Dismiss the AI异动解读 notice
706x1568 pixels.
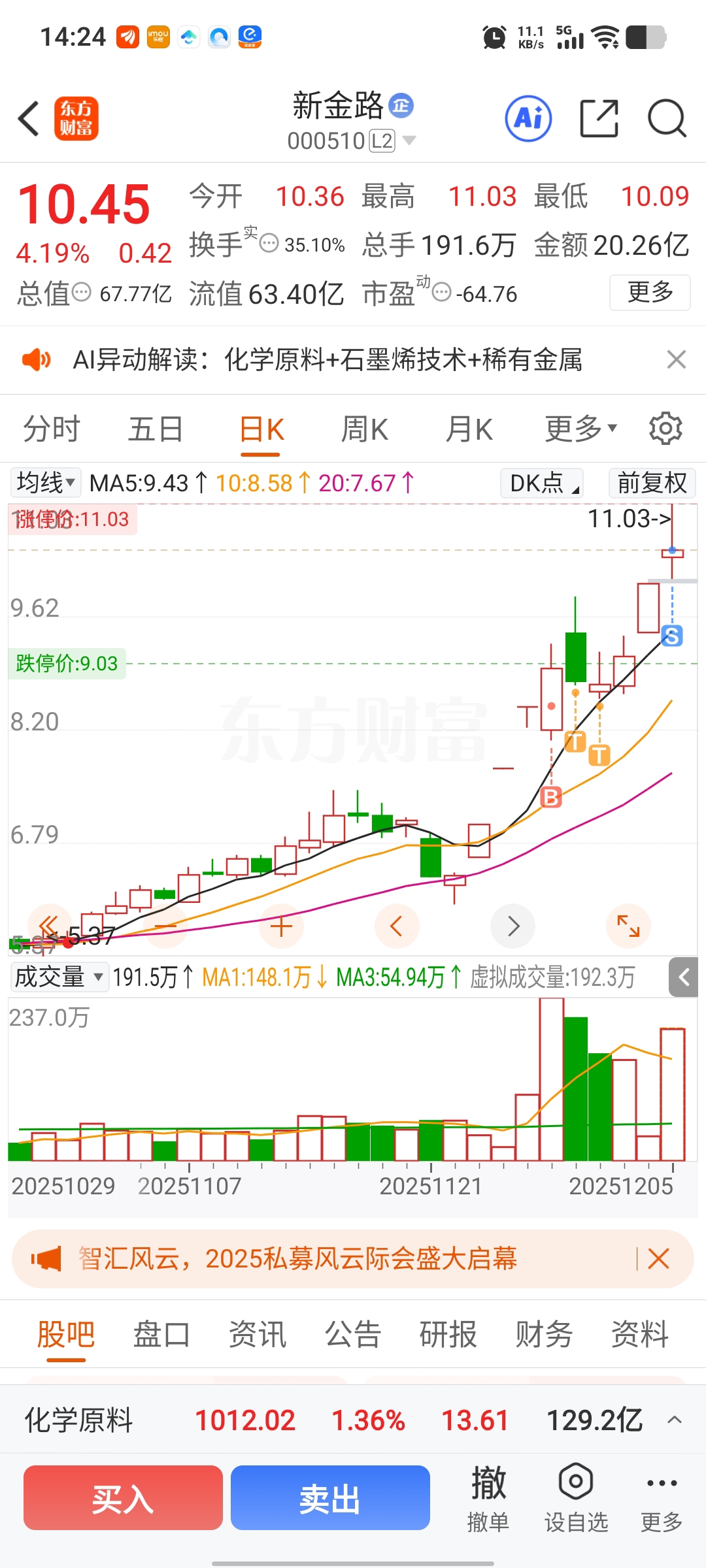click(x=676, y=359)
